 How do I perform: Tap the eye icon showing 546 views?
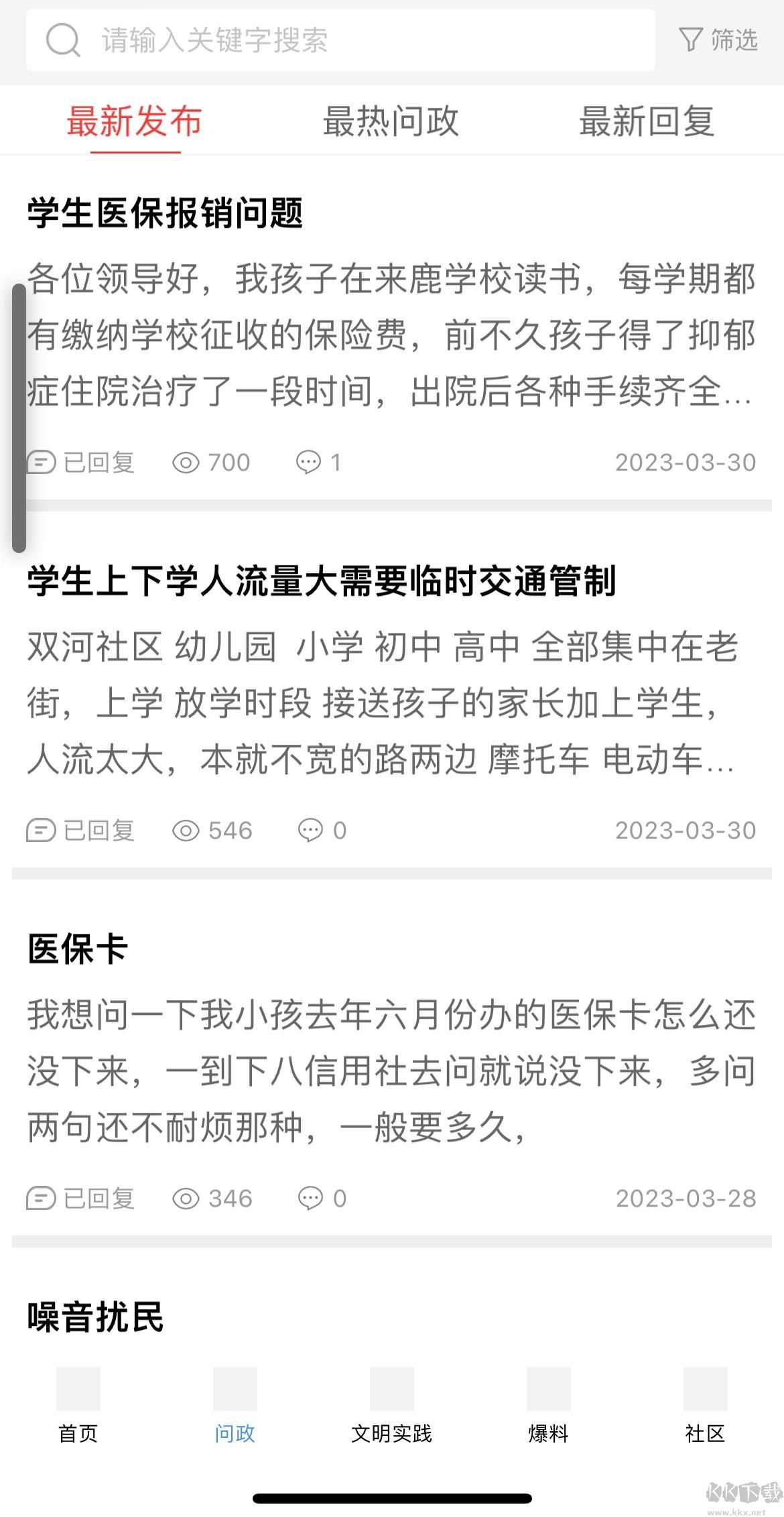(x=186, y=830)
